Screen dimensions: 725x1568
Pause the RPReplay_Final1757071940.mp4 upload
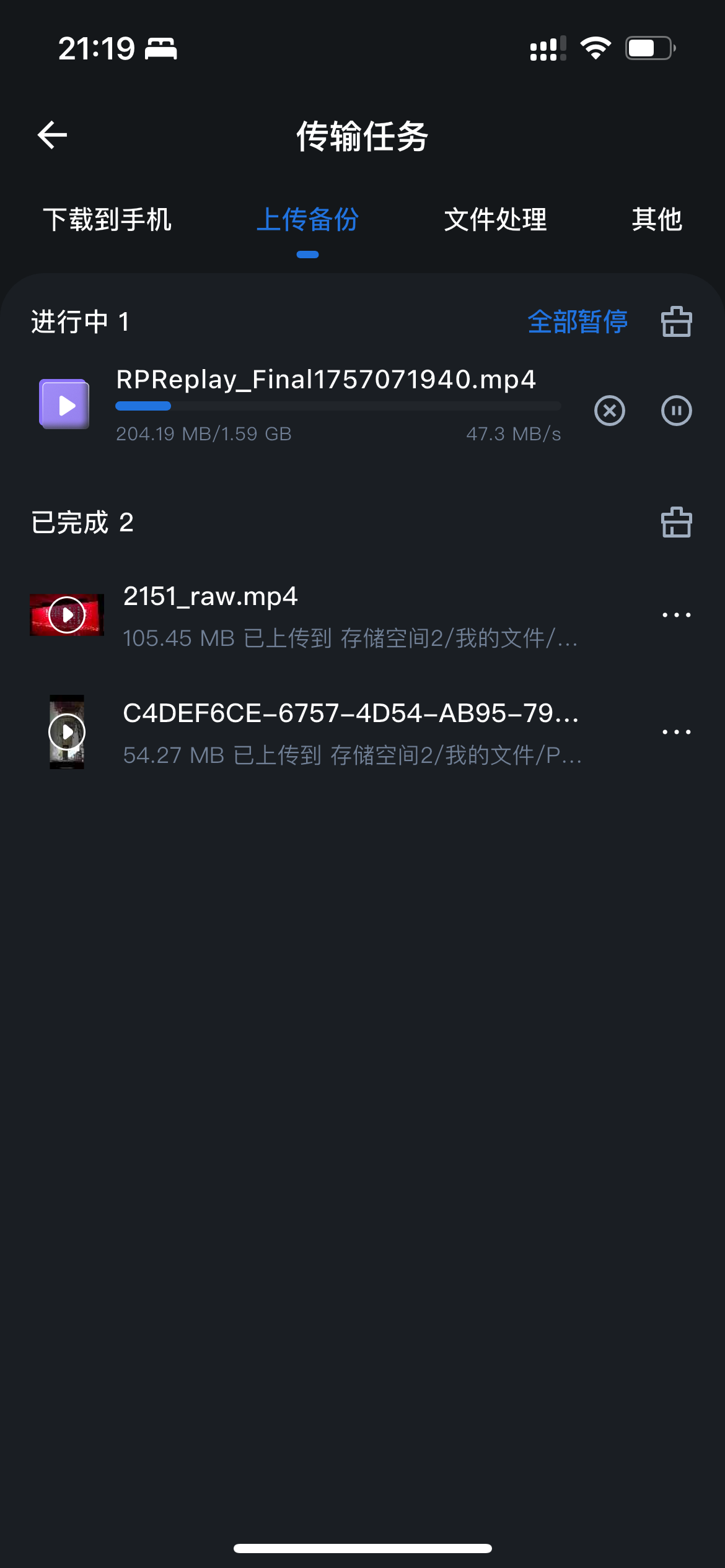[676, 411]
